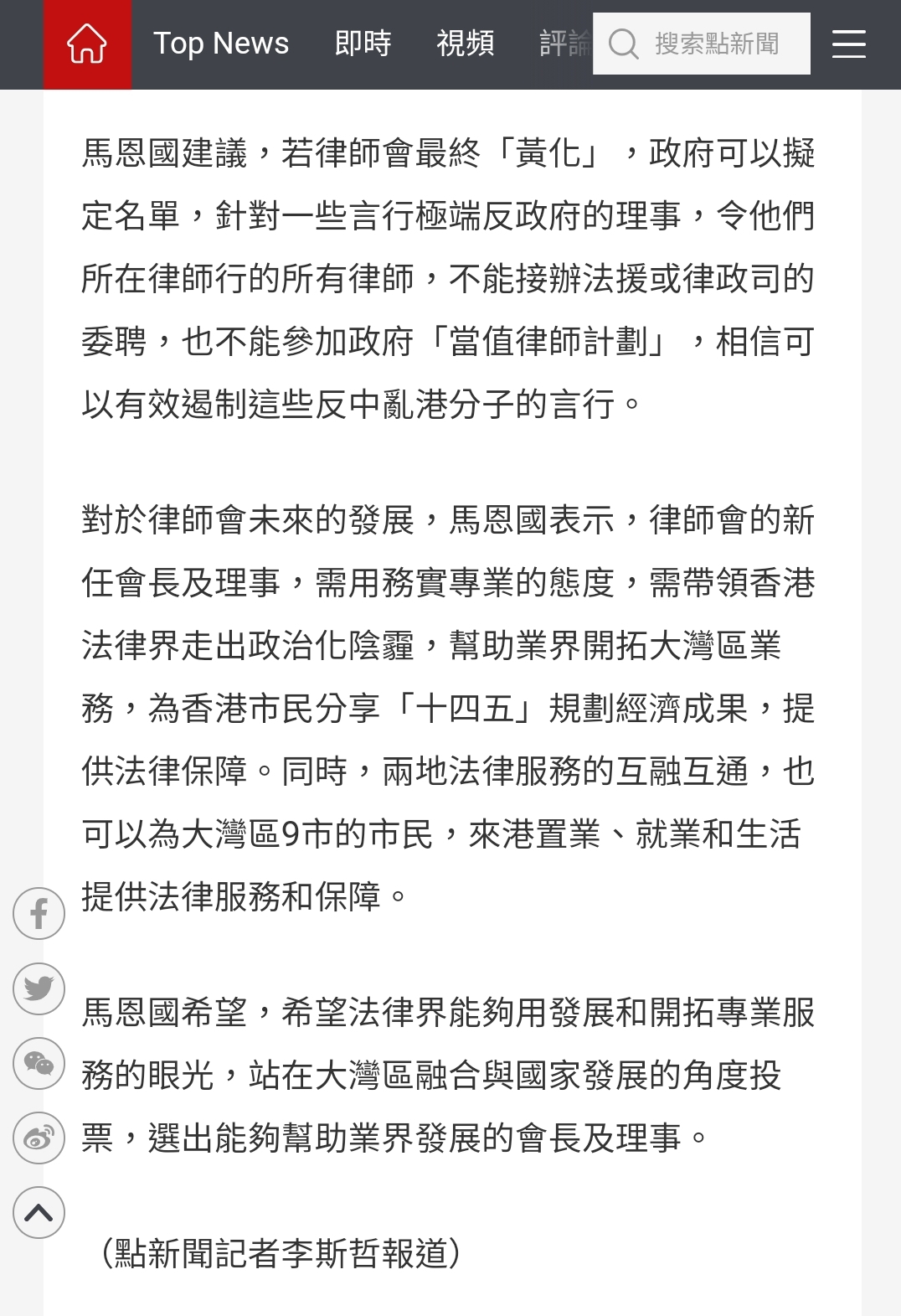Share this article on Twitter
The height and width of the screenshot is (1316, 901).
point(39,988)
